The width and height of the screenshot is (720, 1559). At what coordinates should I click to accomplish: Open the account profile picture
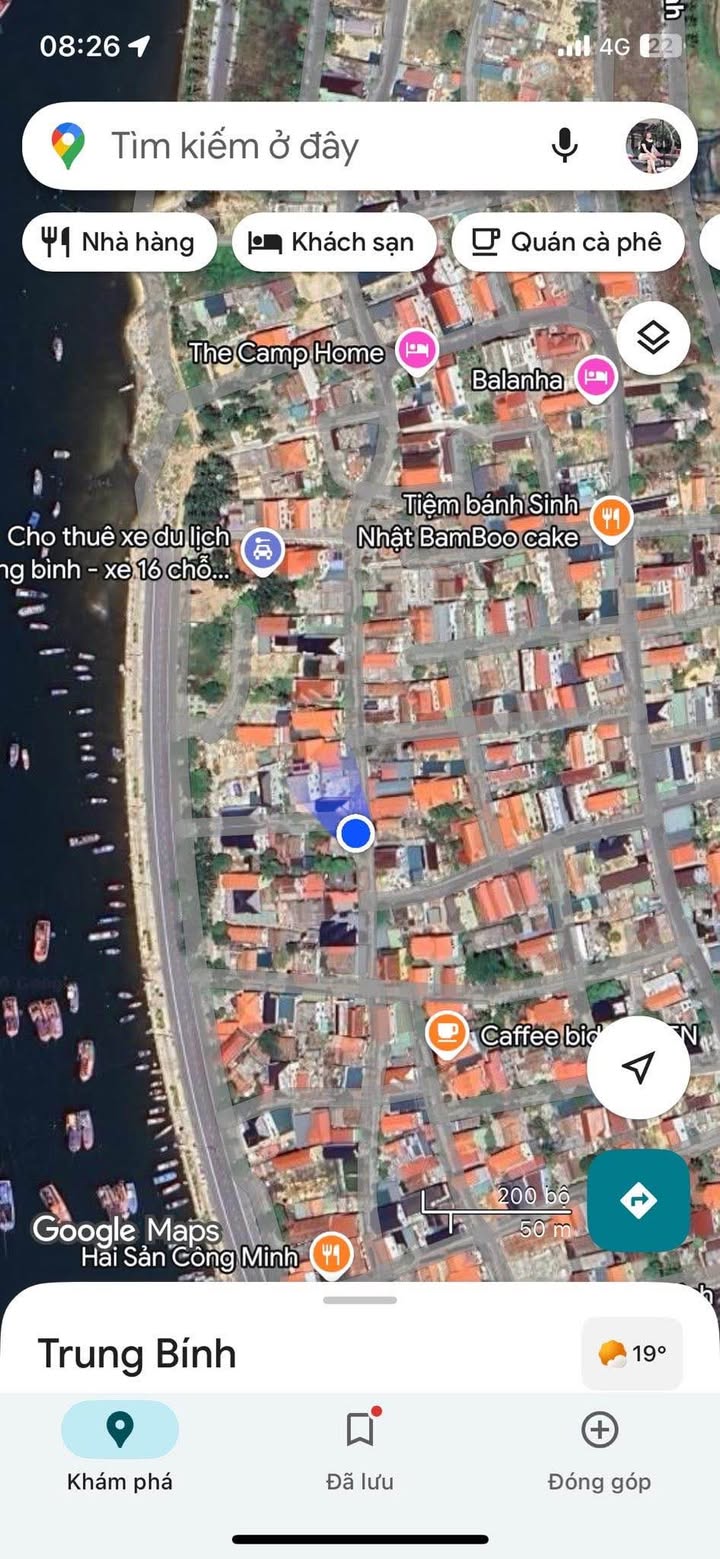coord(653,146)
